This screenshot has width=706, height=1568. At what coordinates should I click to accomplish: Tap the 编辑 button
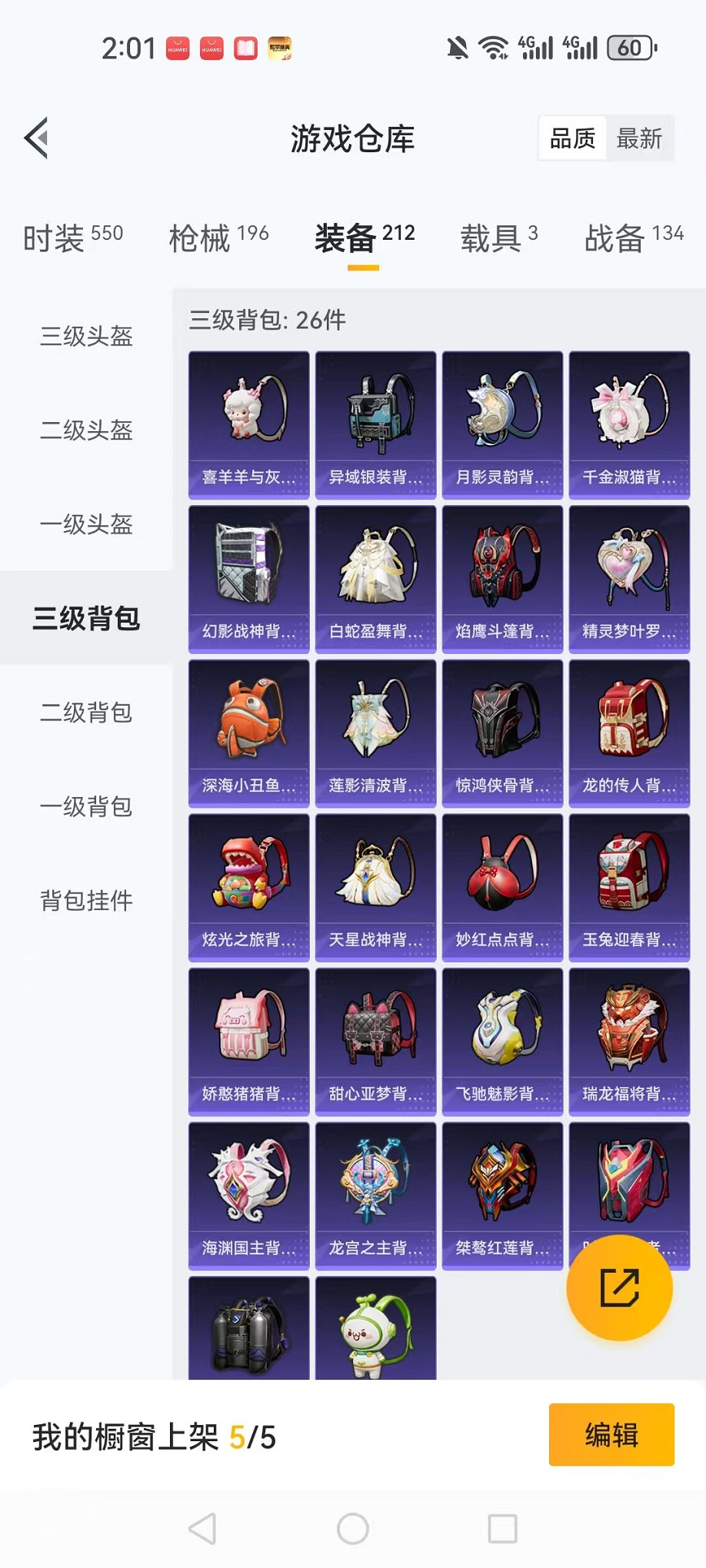click(x=611, y=1435)
